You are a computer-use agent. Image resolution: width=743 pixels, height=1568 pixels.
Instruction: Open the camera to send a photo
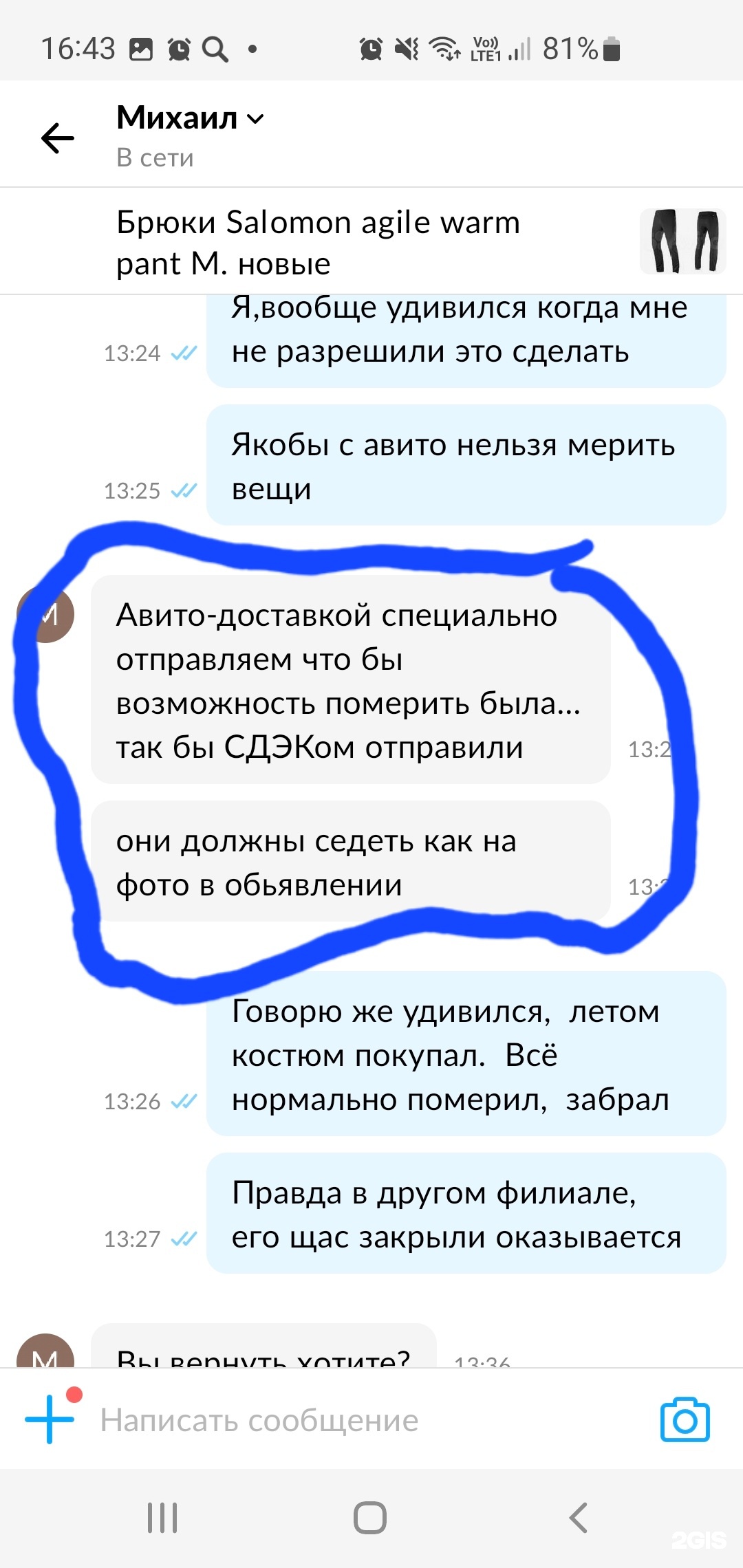(x=685, y=1419)
